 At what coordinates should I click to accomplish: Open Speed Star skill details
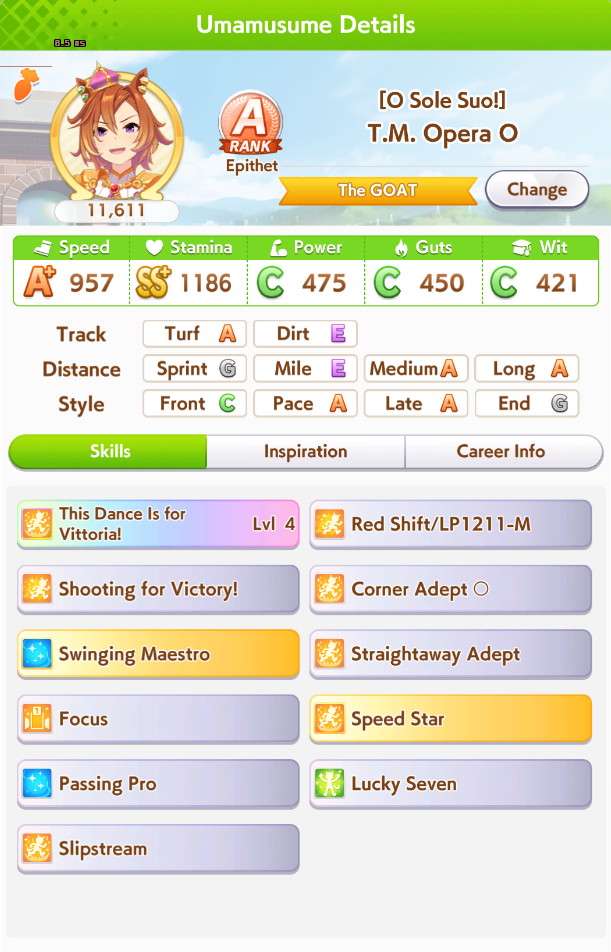click(x=450, y=719)
